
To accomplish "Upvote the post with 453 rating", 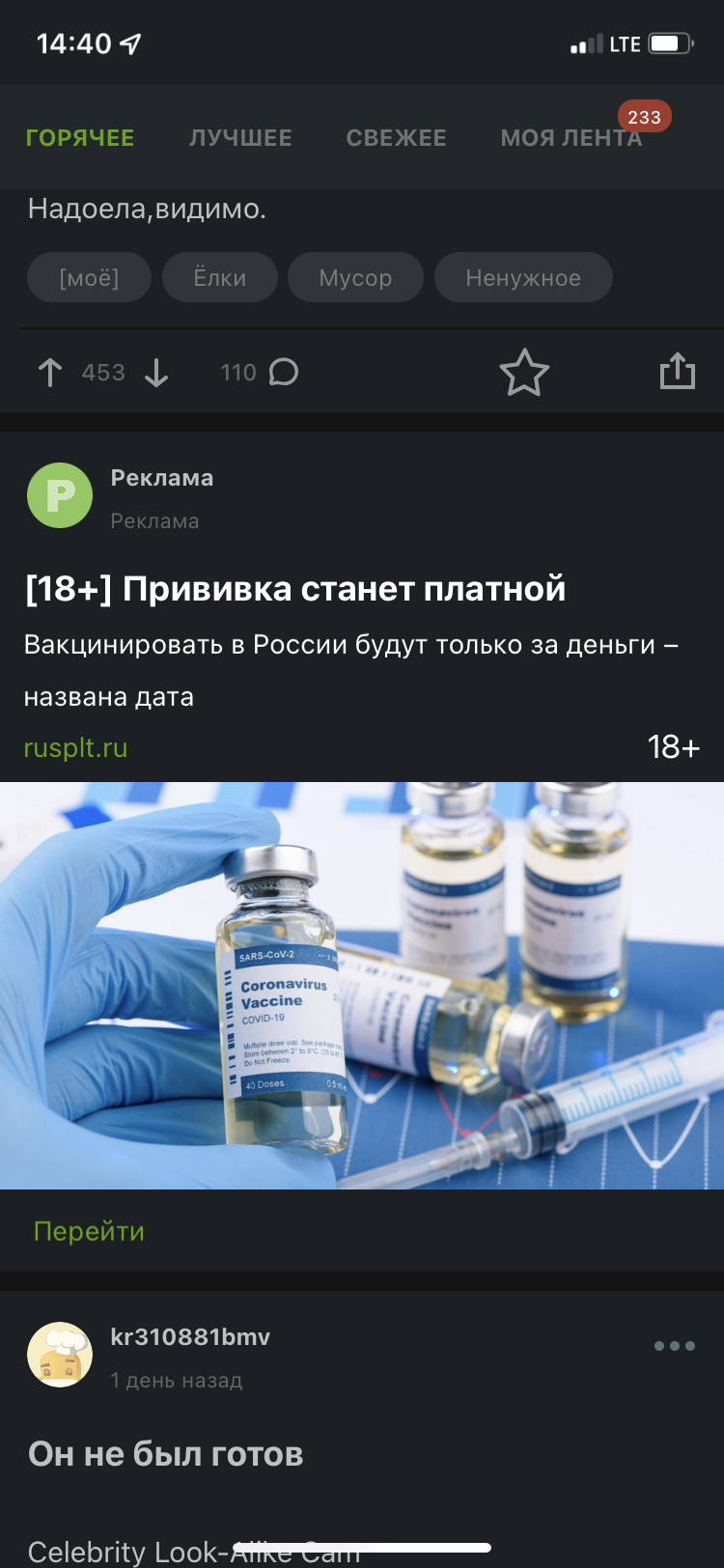I will click(x=50, y=373).
